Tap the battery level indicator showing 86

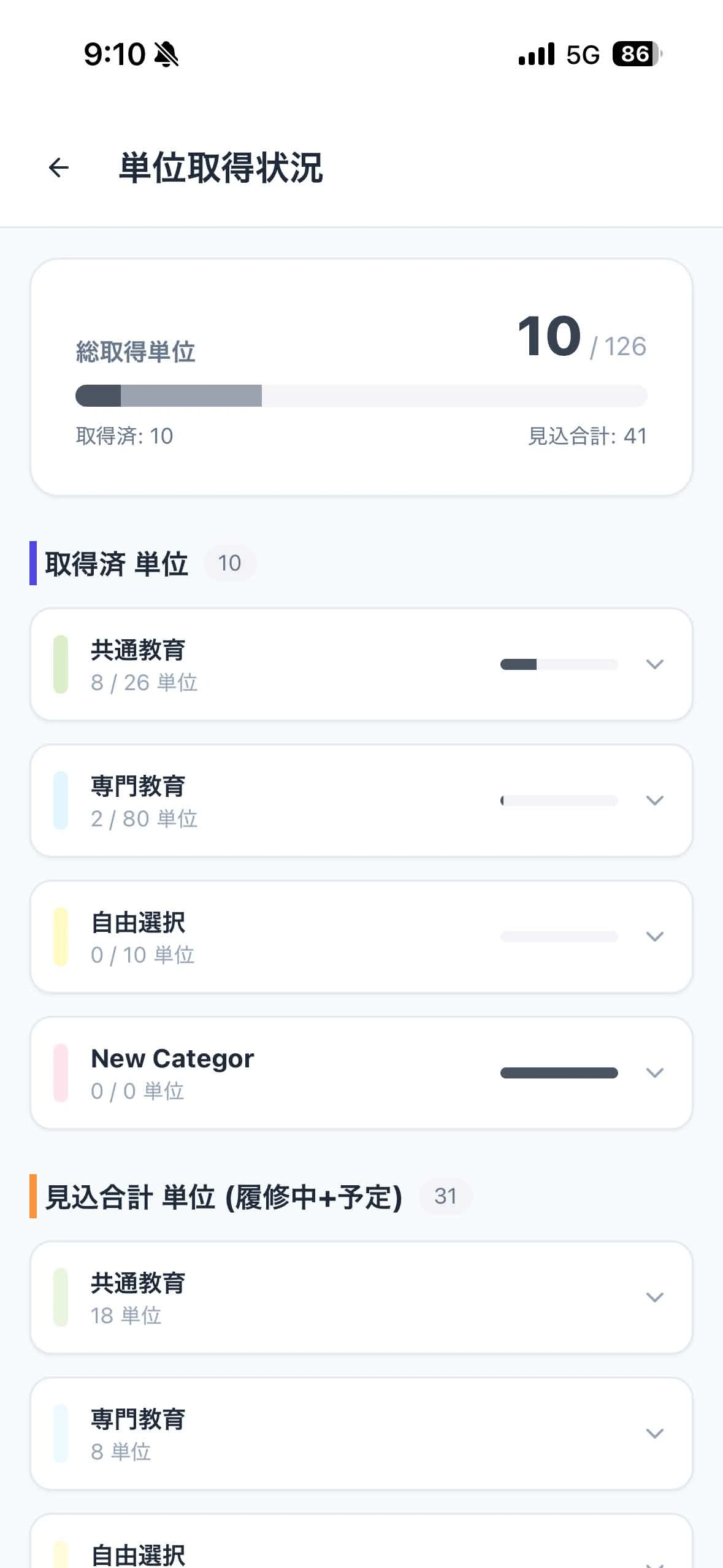634,55
